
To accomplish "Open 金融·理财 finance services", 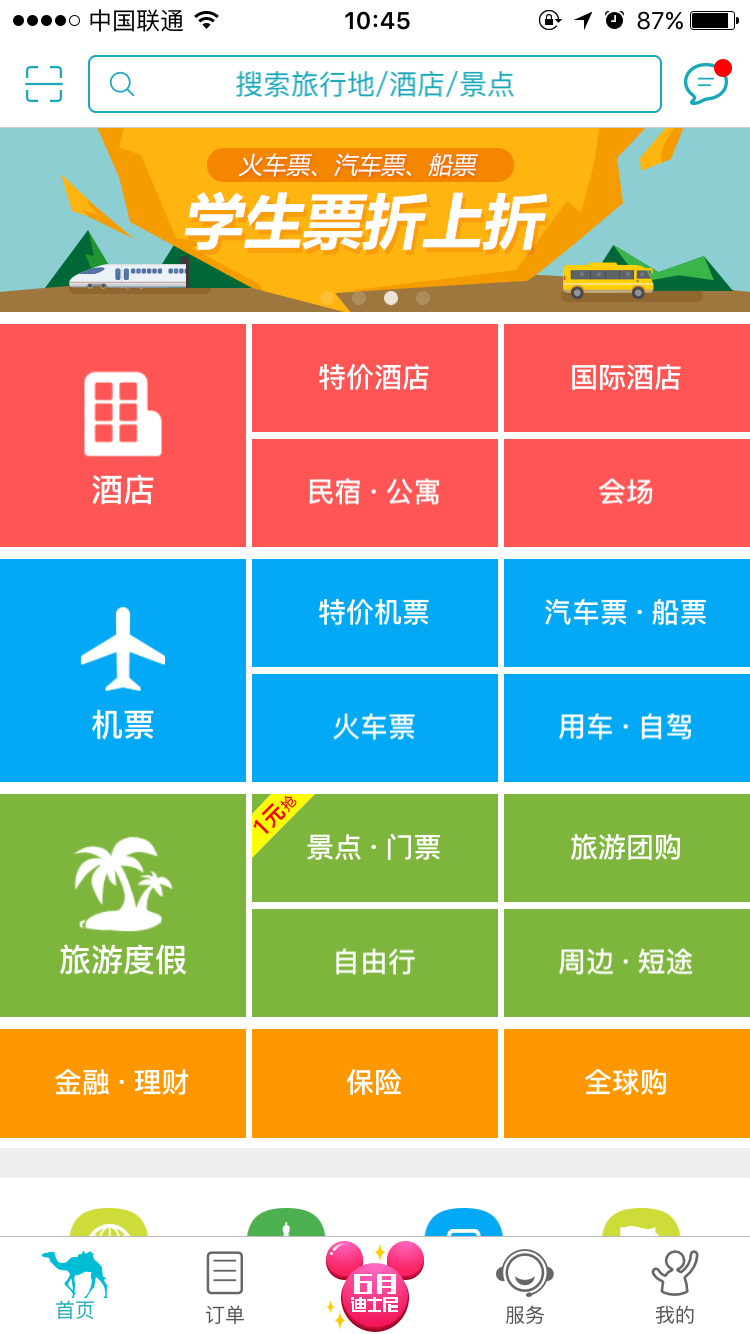I will pyautogui.click(x=123, y=1083).
